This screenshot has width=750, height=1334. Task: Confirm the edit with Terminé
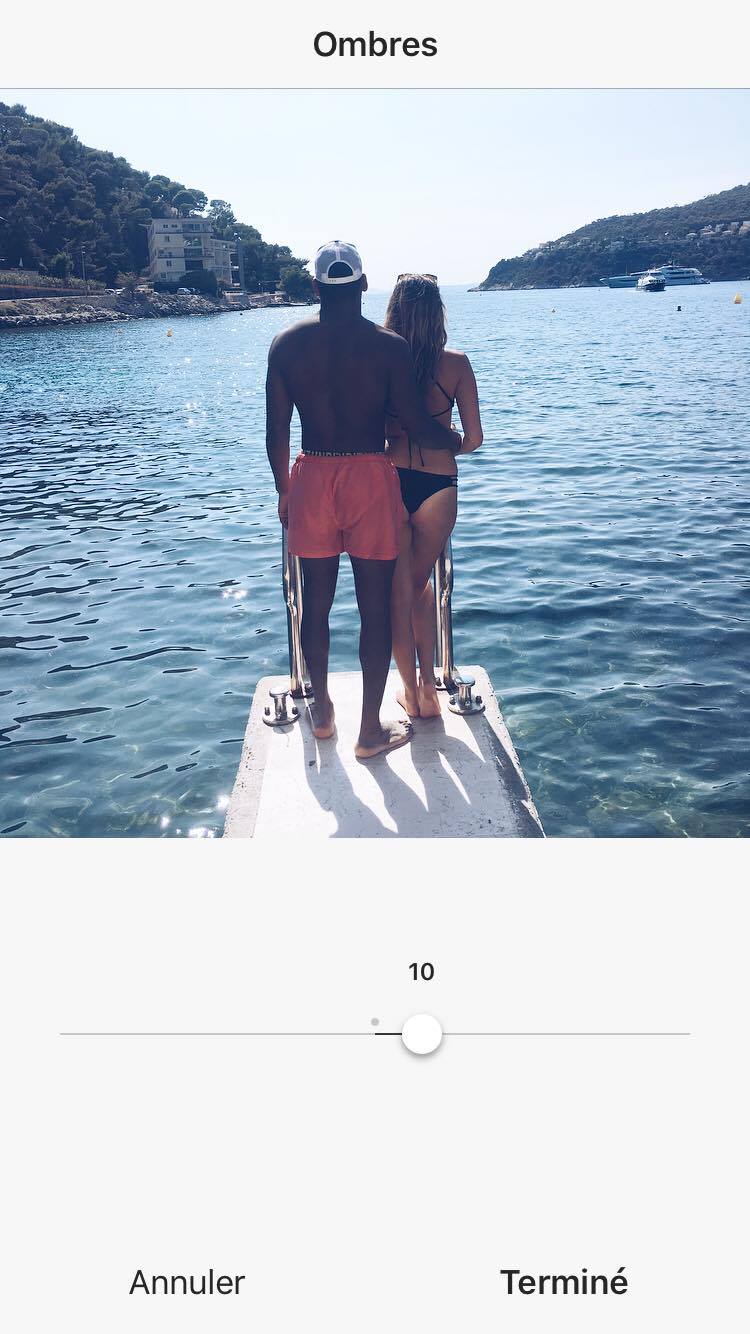pos(564,1282)
